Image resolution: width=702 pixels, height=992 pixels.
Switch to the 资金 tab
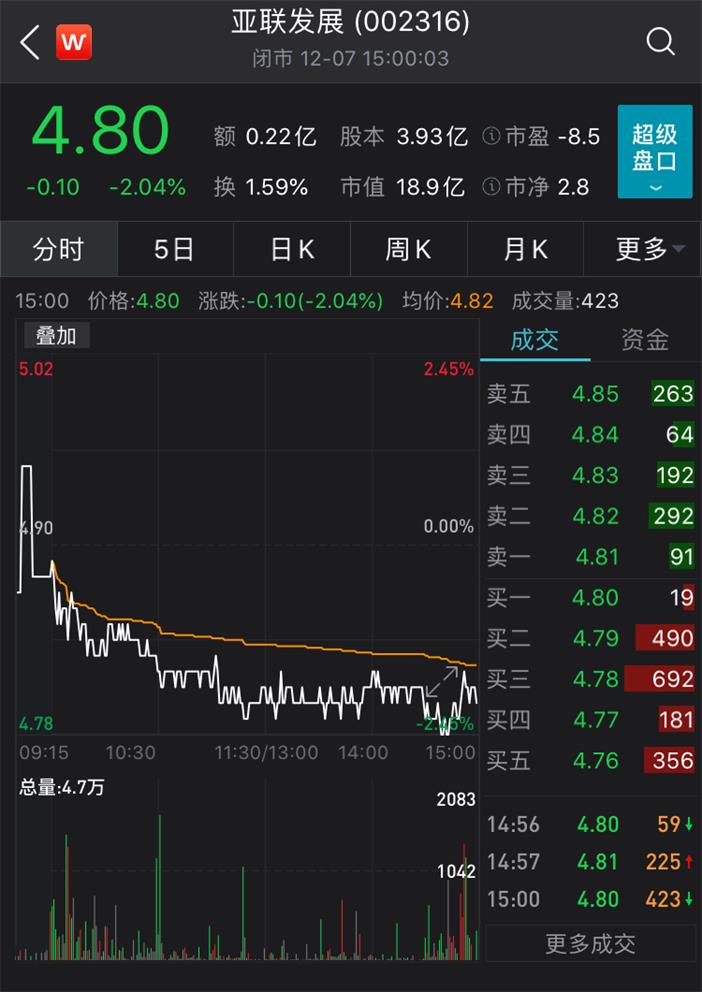coord(644,340)
